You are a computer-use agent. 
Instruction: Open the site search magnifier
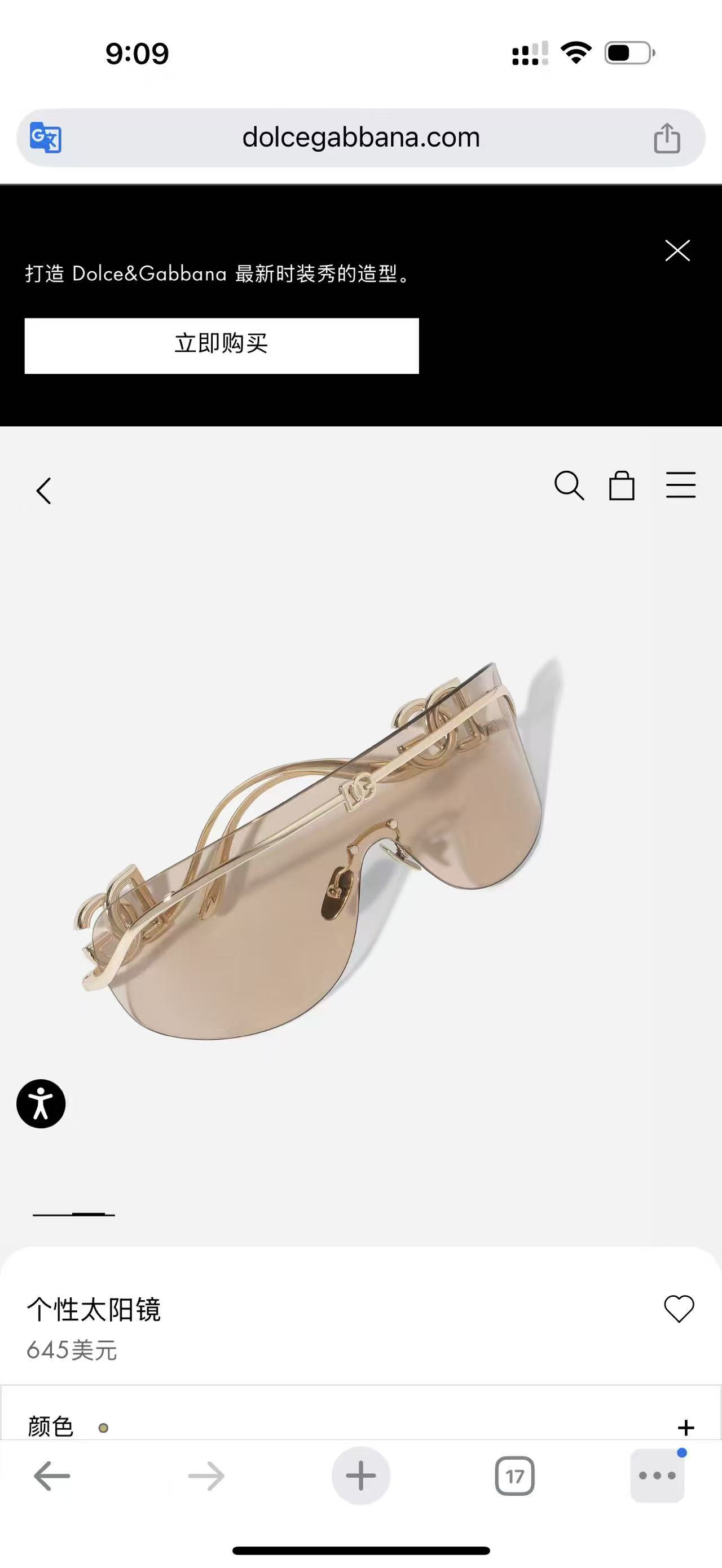click(569, 486)
